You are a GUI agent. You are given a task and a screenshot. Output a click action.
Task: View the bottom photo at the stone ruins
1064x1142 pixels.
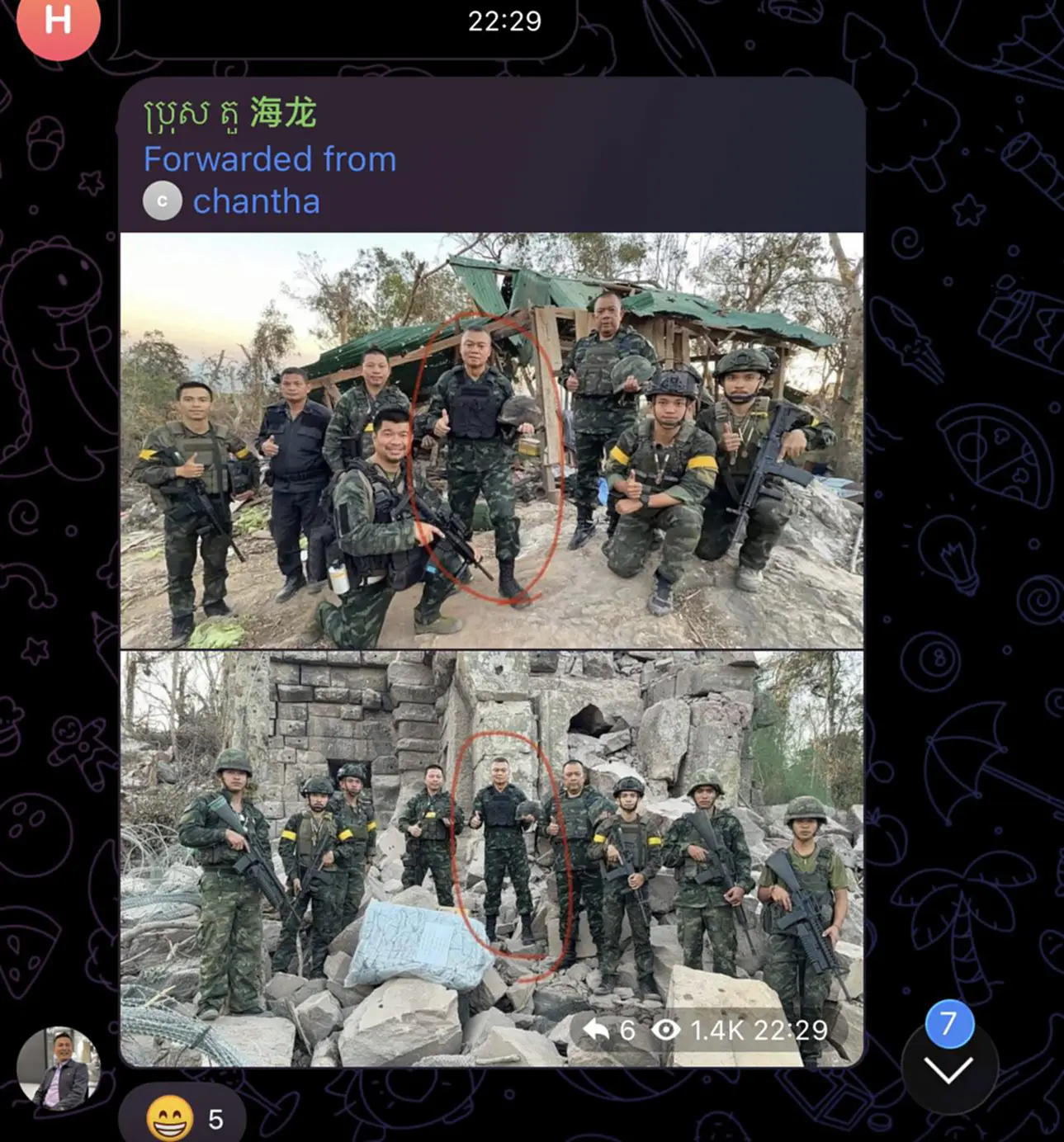click(491, 858)
